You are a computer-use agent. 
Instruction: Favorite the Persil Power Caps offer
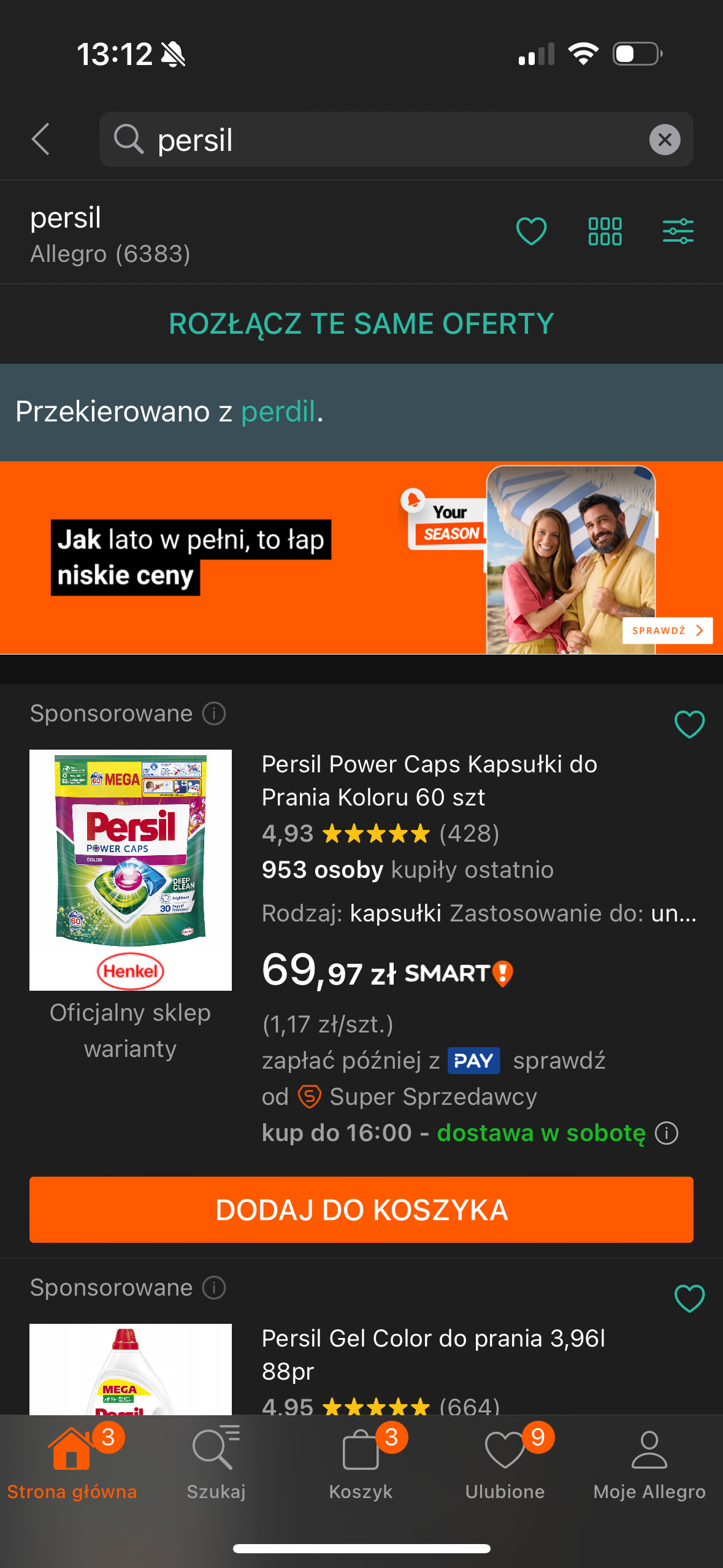[x=689, y=724]
